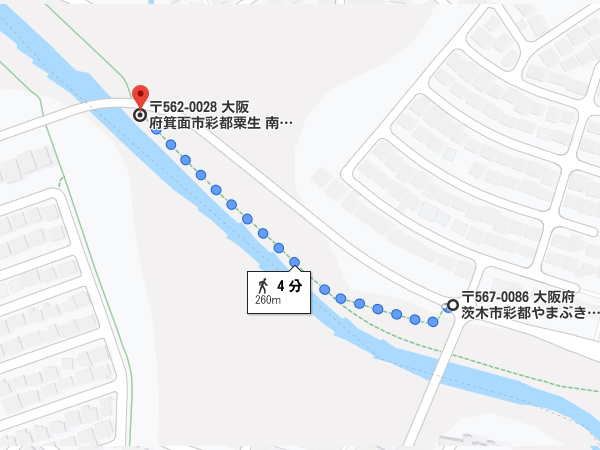Select the 4分 260m walking route callout
The height and width of the screenshot is (450, 600).
click(279, 290)
